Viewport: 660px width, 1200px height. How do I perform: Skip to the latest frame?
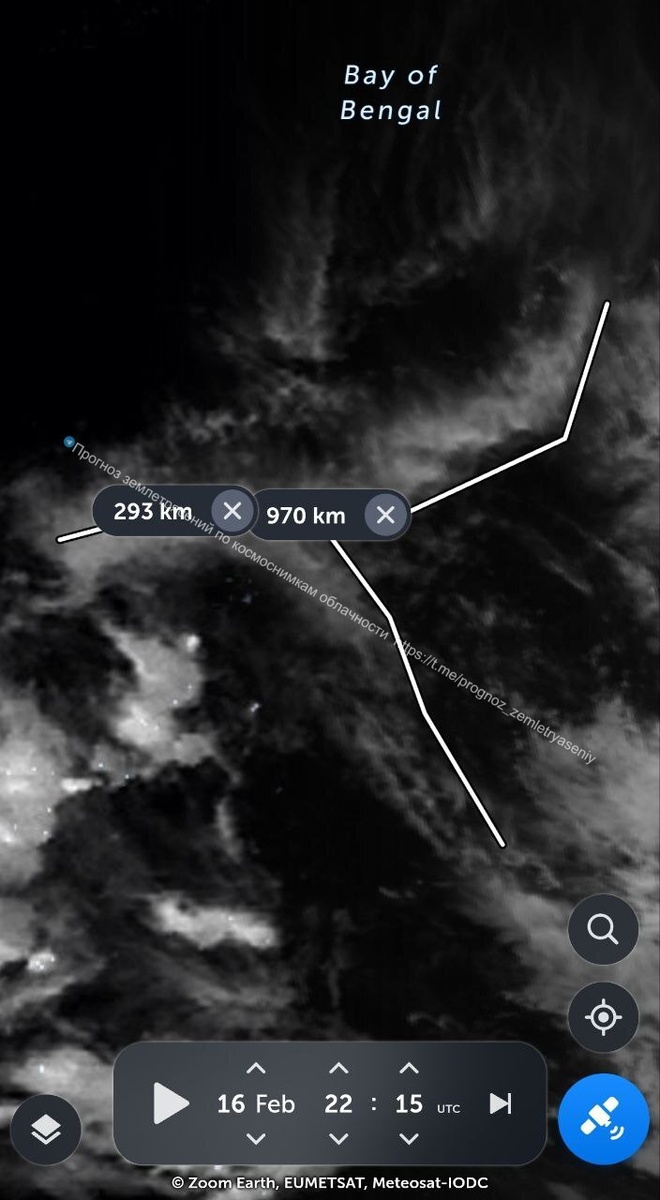pos(501,1104)
